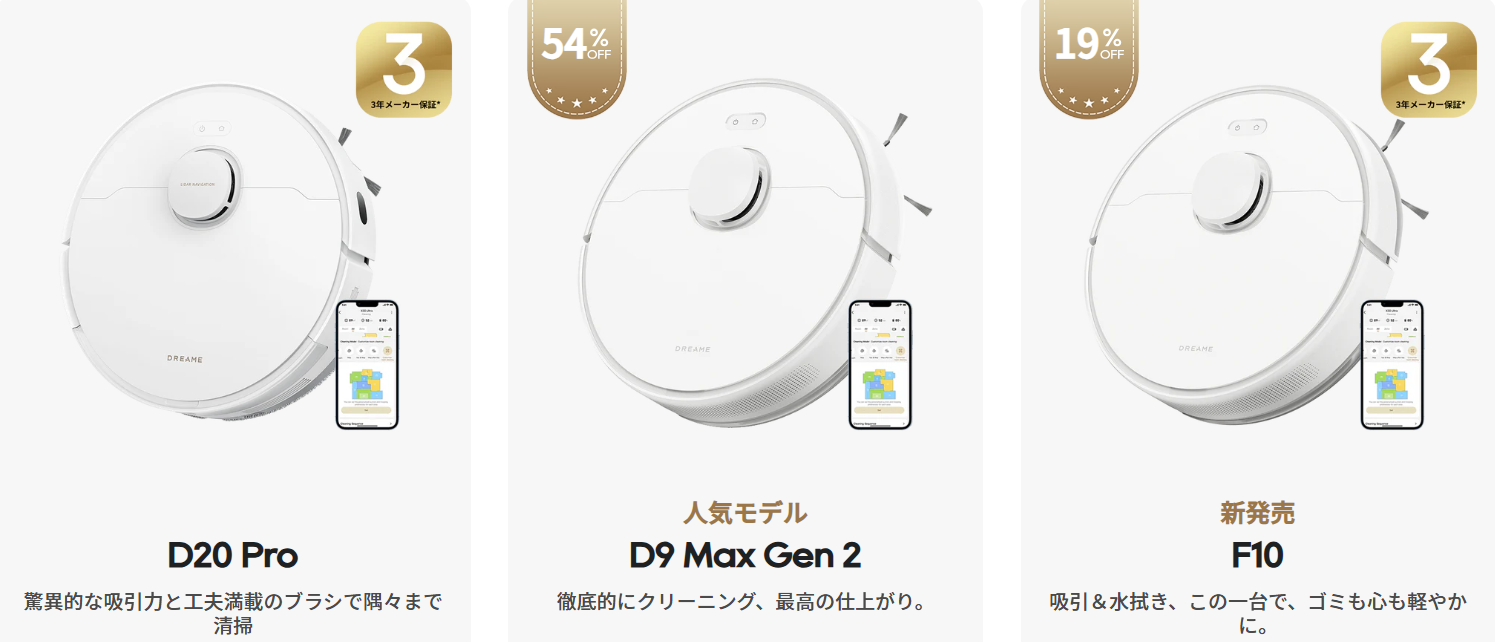Screen dimensions: 1495x642
Task: Open the D20 Pro product card
Action: 232,555
